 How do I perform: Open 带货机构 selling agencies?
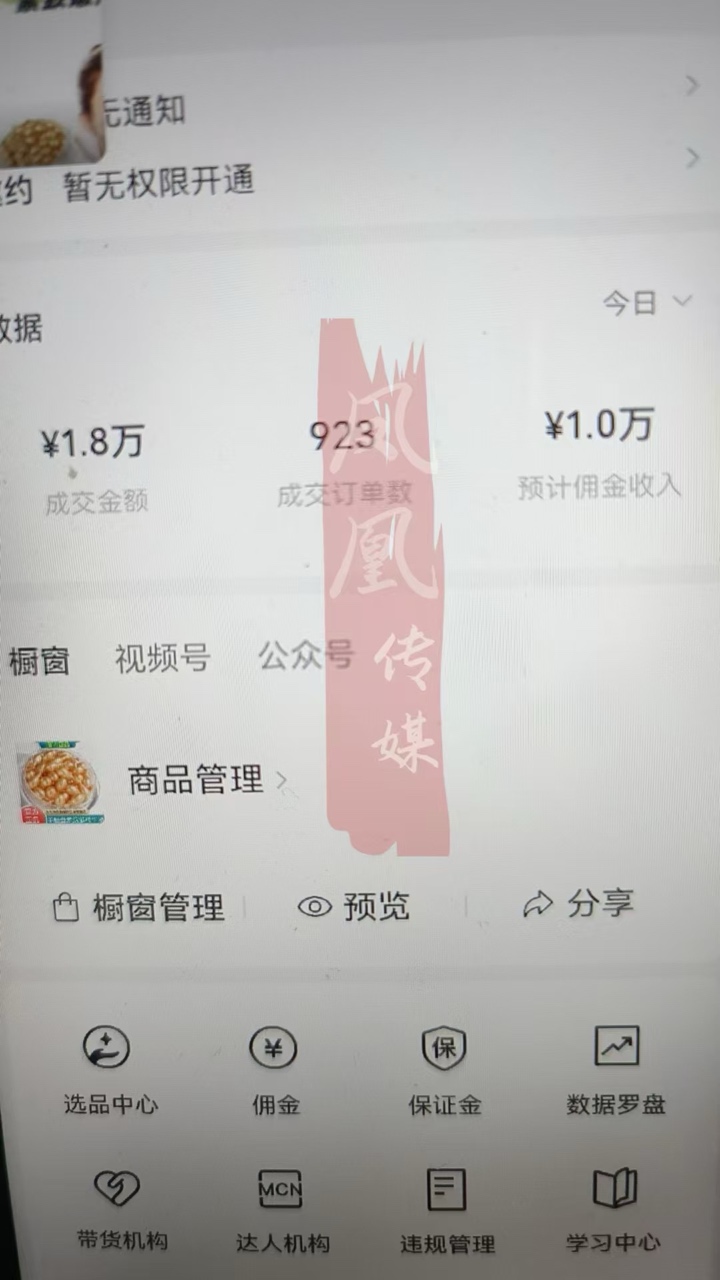pos(121,1210)
